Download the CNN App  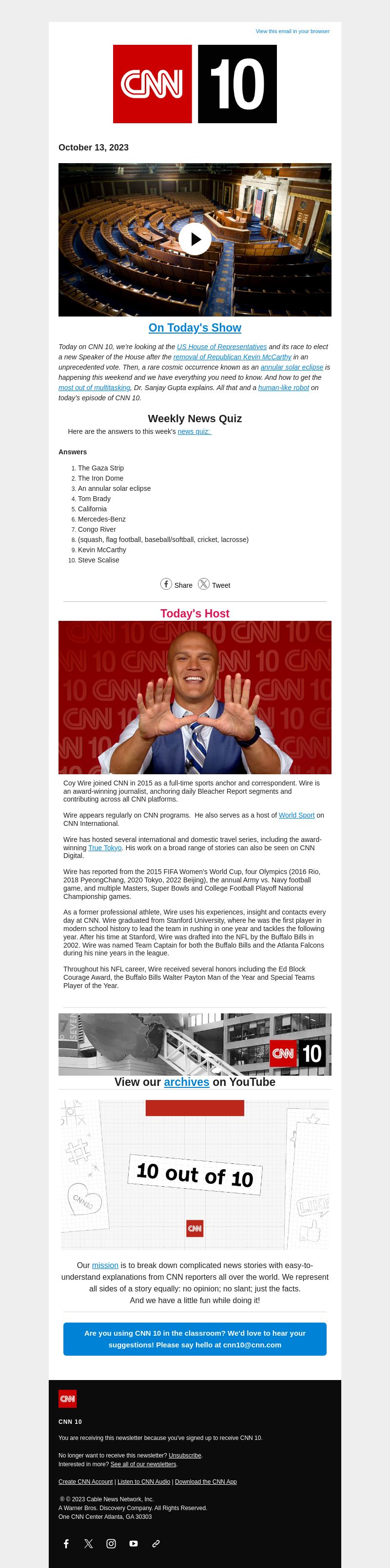tap(205, 1481)
